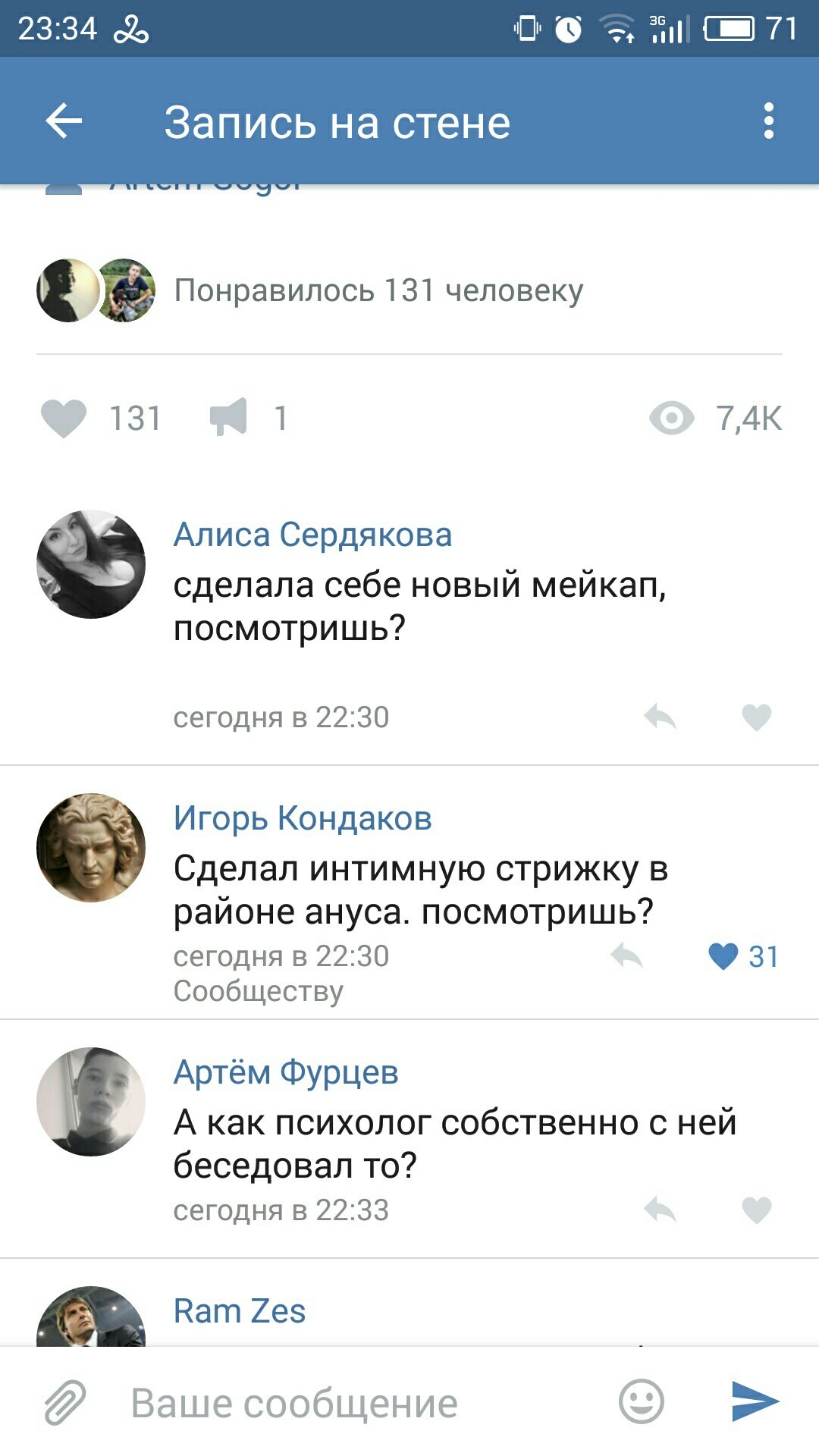This screenshot has height=1456, width=819.
Task: Open the emoji smiley picker
Action: coord(642,1401)
